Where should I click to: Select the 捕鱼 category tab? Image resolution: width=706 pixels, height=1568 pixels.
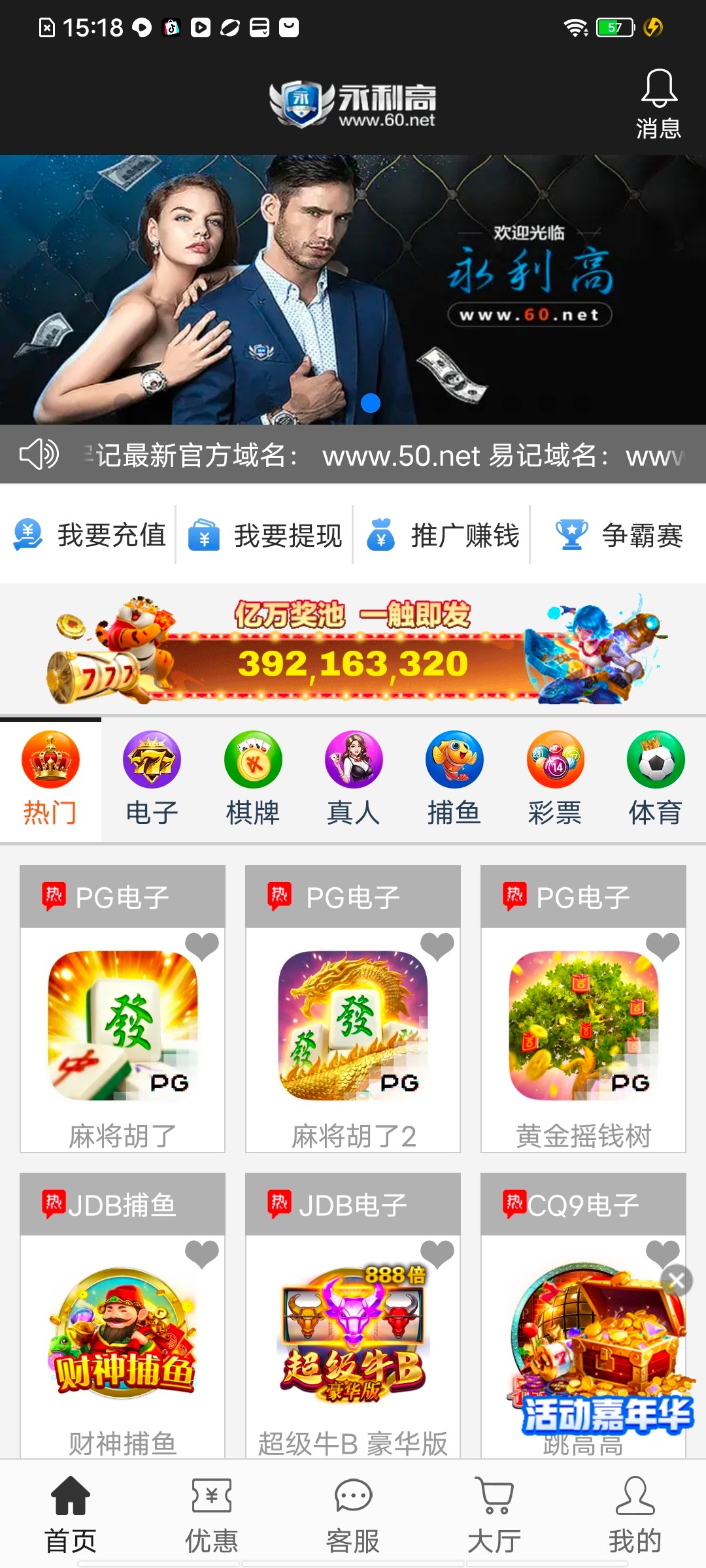(454, 778)
